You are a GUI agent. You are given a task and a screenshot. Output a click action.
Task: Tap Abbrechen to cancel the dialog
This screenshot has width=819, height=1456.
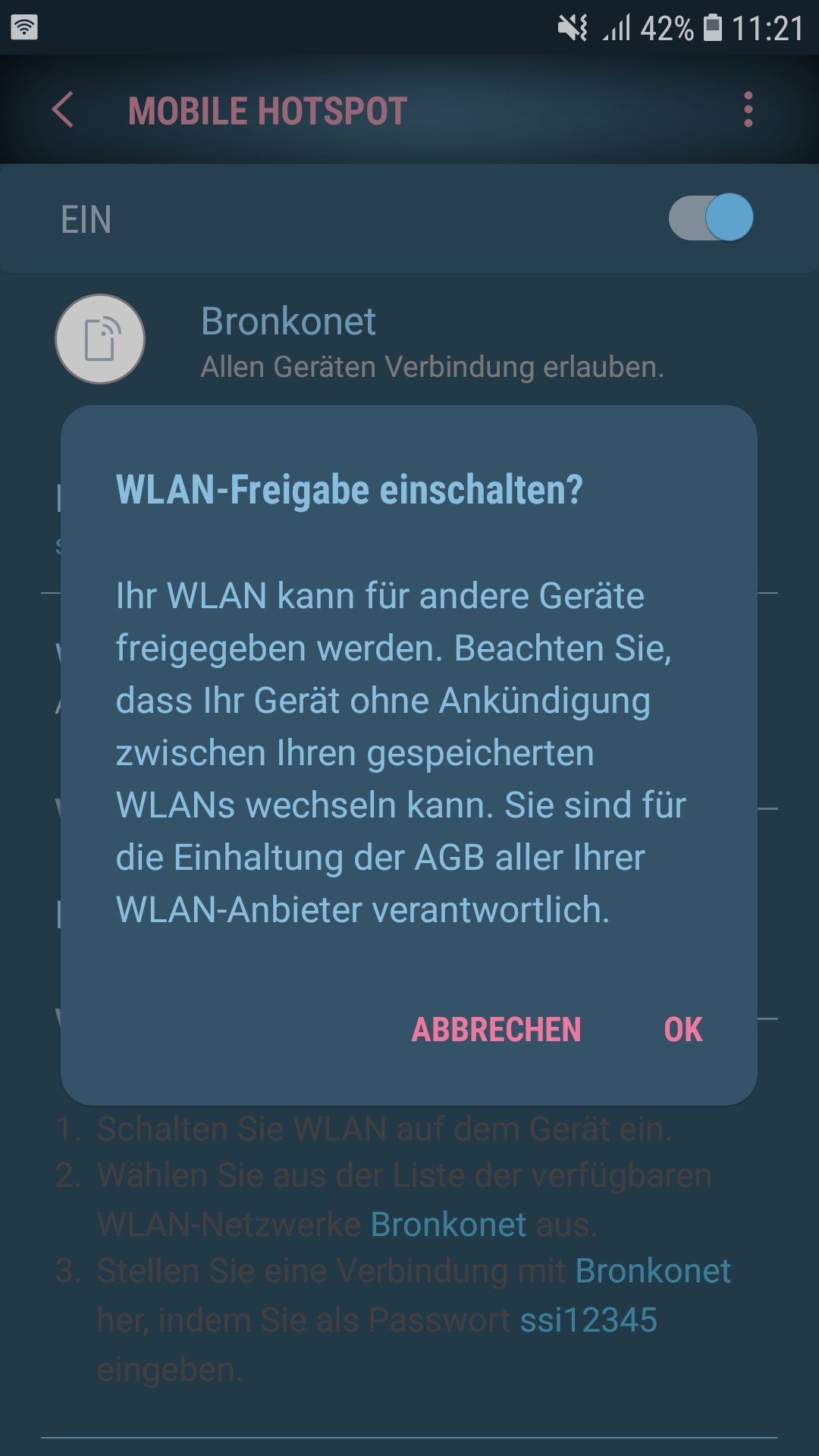(x=496, y=1030)
